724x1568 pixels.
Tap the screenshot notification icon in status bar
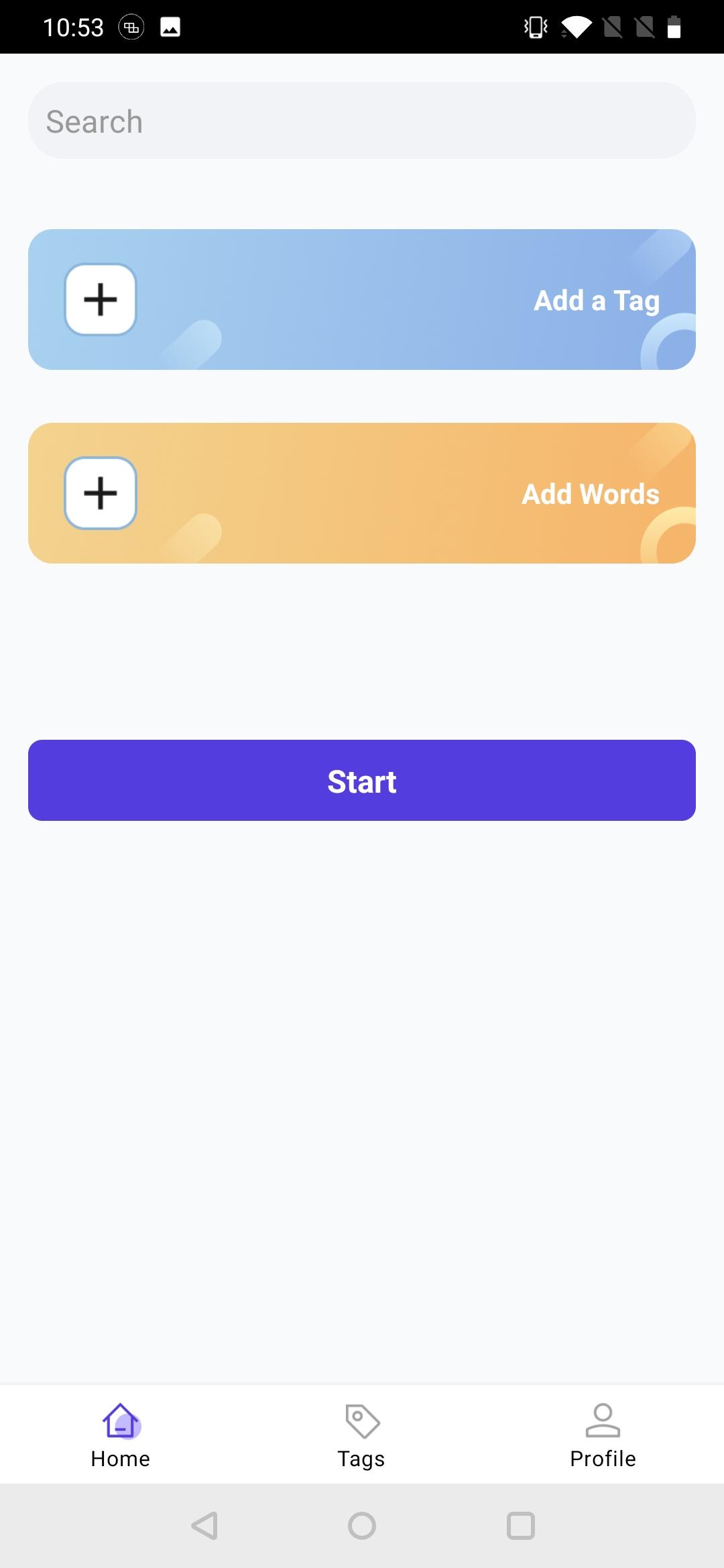click(x=171, y=27)
